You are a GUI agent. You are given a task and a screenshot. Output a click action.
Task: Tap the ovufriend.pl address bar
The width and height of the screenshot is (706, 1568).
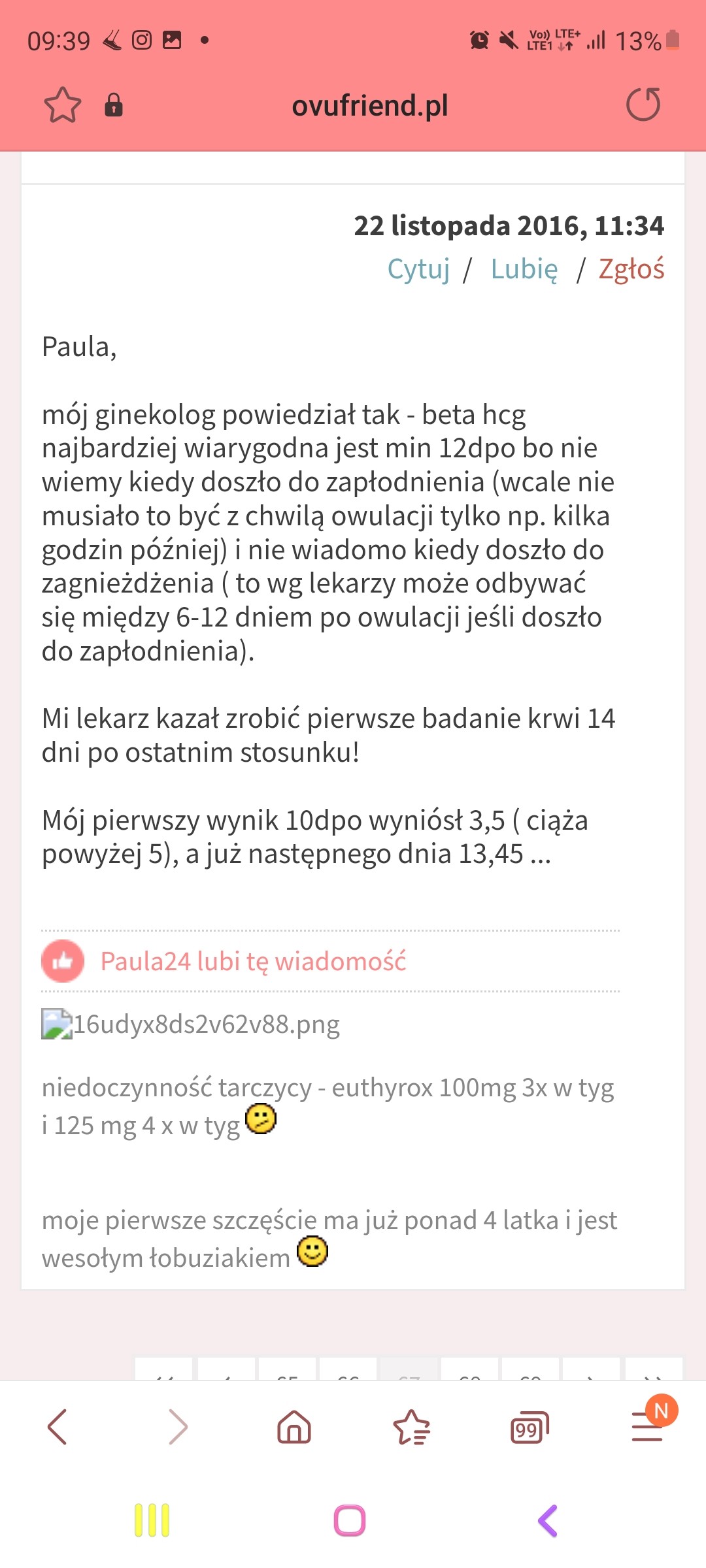(x=369, y=105)
